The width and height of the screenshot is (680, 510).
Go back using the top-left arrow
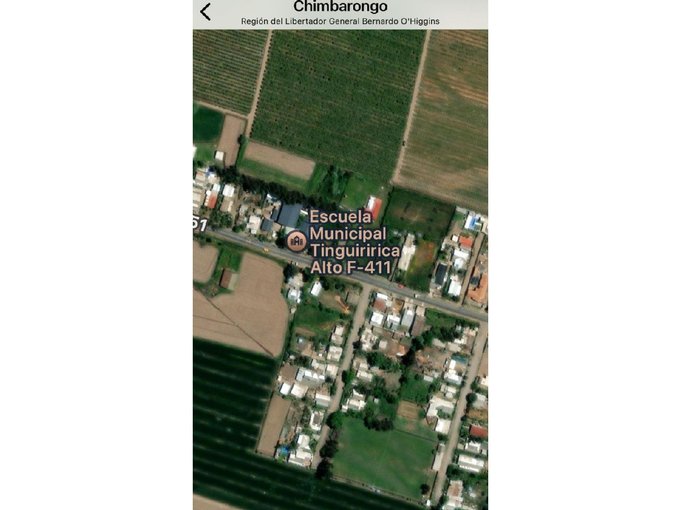click(x=205, y=12)
